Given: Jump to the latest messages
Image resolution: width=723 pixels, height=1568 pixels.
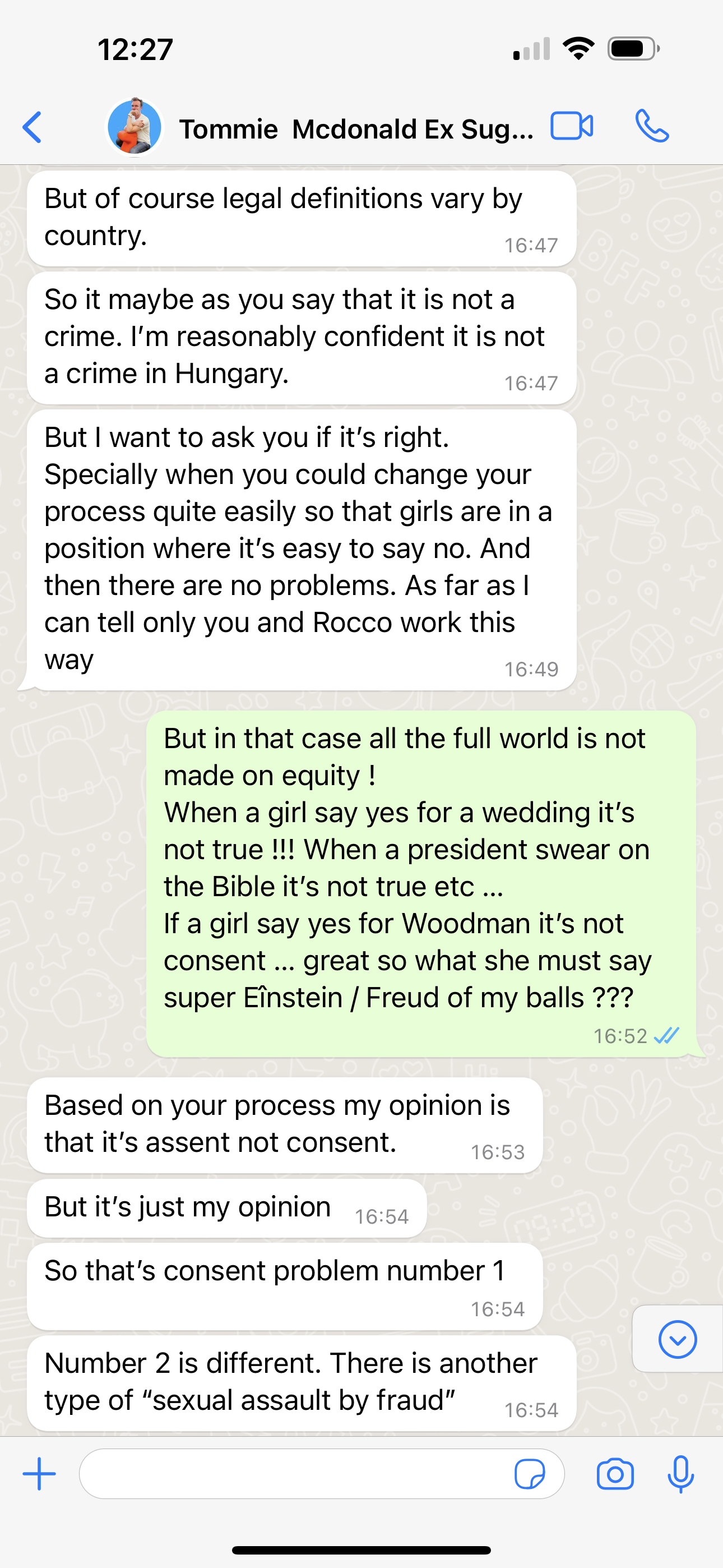Looking at the screenshot, I should pos(676,1339).
